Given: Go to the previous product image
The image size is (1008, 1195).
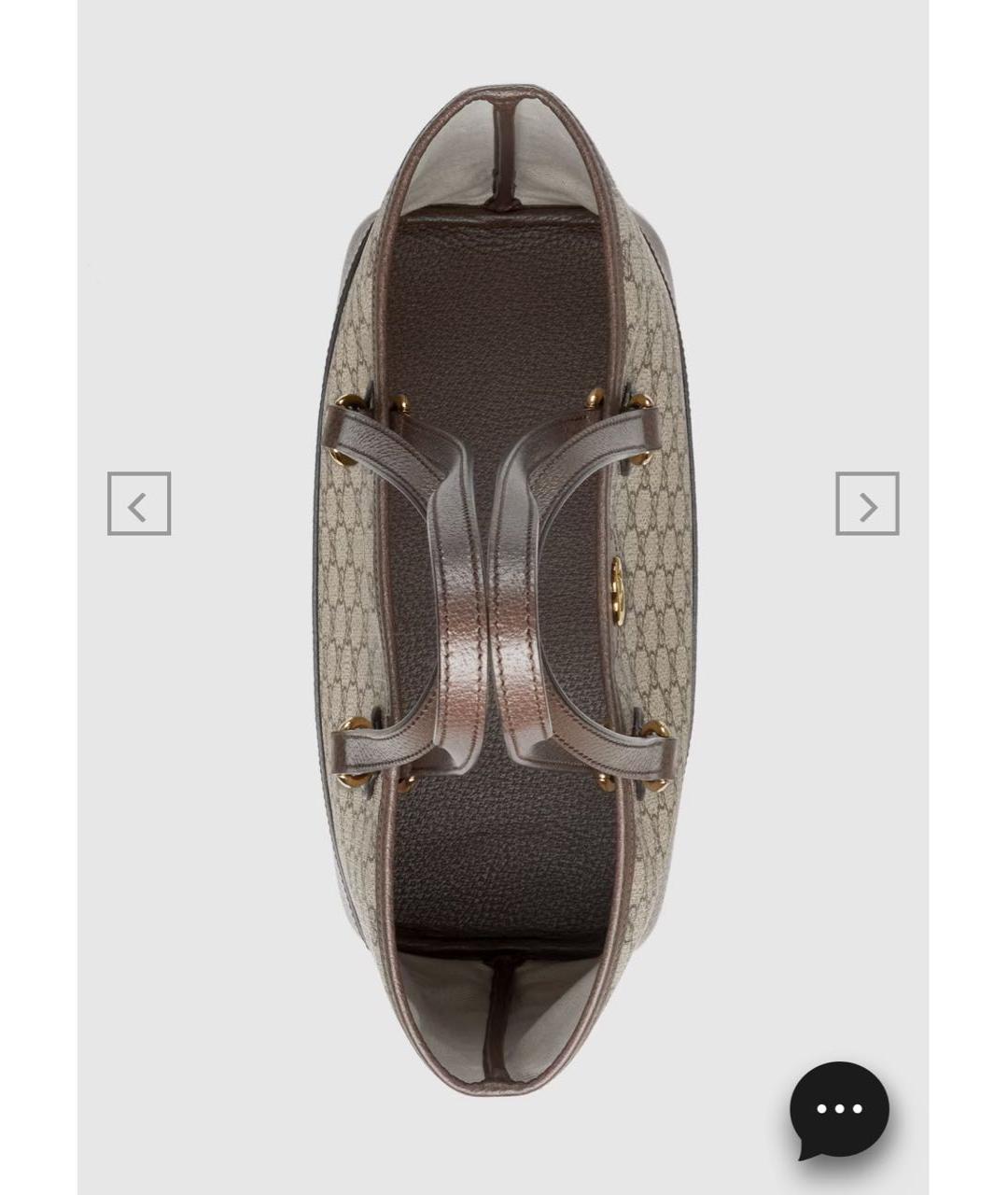Looking at the screenshot, I should 139,504.
